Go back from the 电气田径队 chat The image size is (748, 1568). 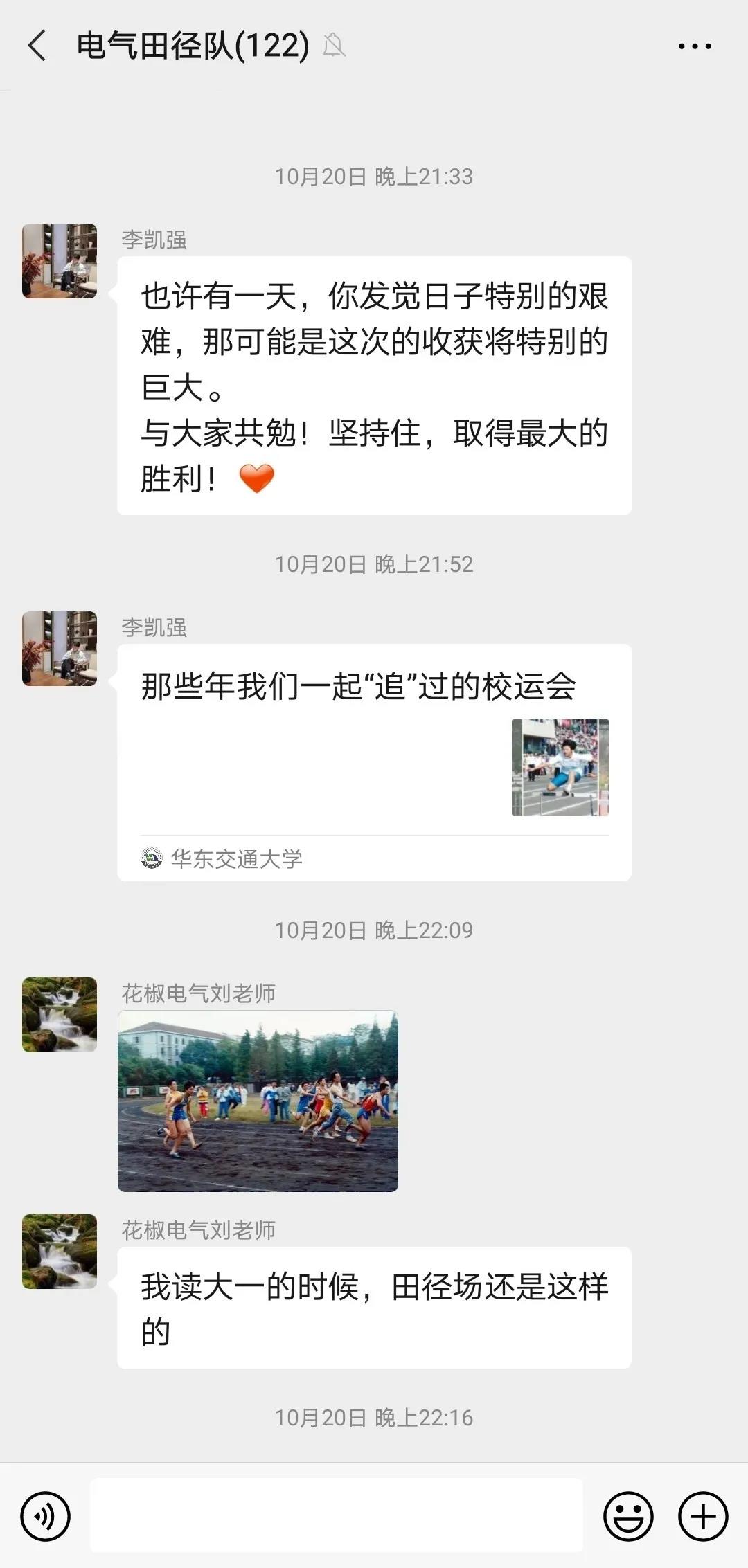click(x=37, y=46)
